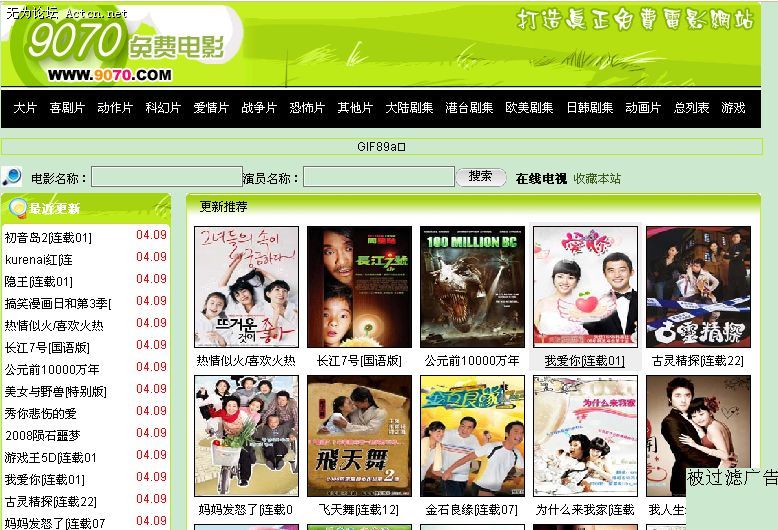Open the 动画片 category
This screenshot has width=778, height=530.
(x=643, y=108)
